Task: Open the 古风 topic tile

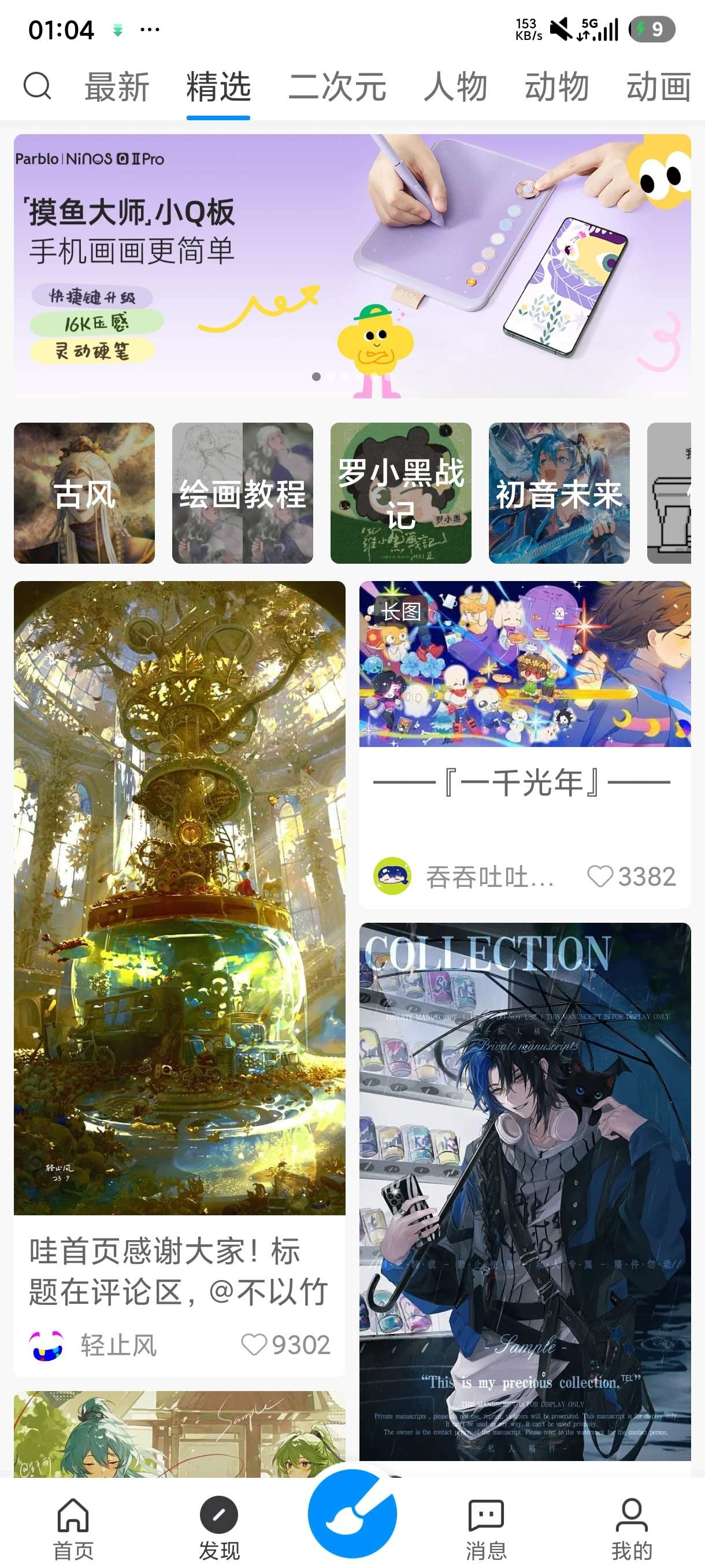Action: [x=84, y=493]
